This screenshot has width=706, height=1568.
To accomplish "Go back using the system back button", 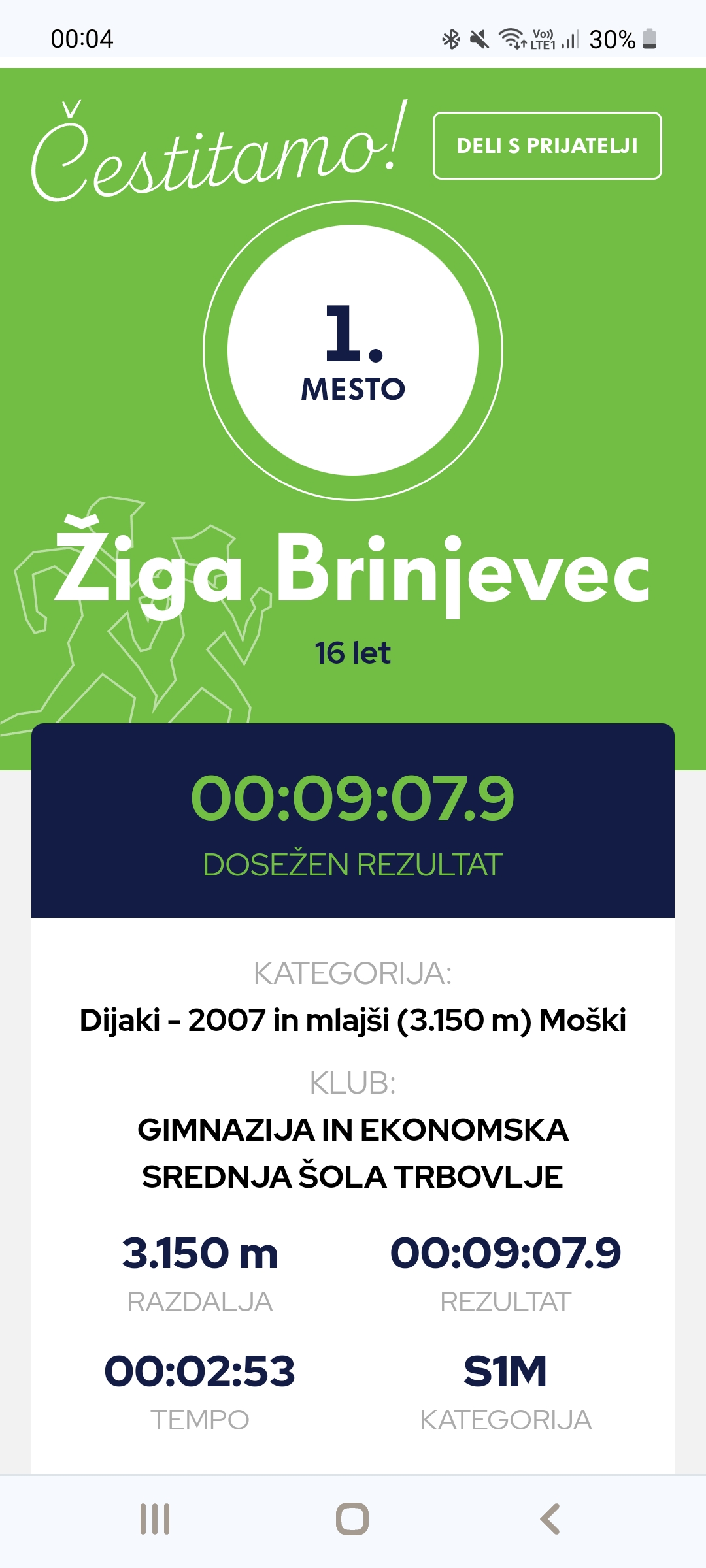I will pos(550,1519).
